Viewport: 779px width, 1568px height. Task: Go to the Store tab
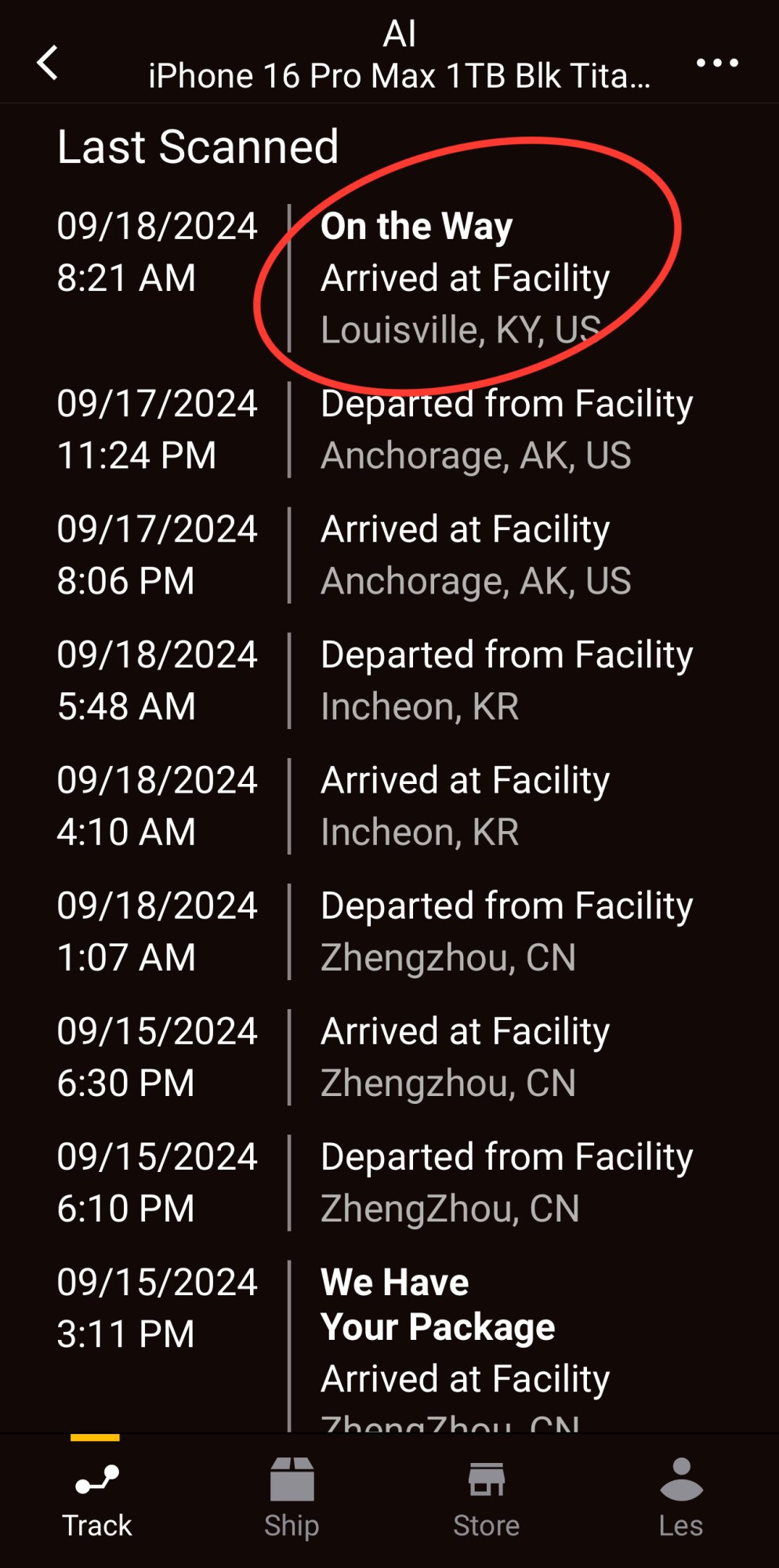click(486, 1499)
